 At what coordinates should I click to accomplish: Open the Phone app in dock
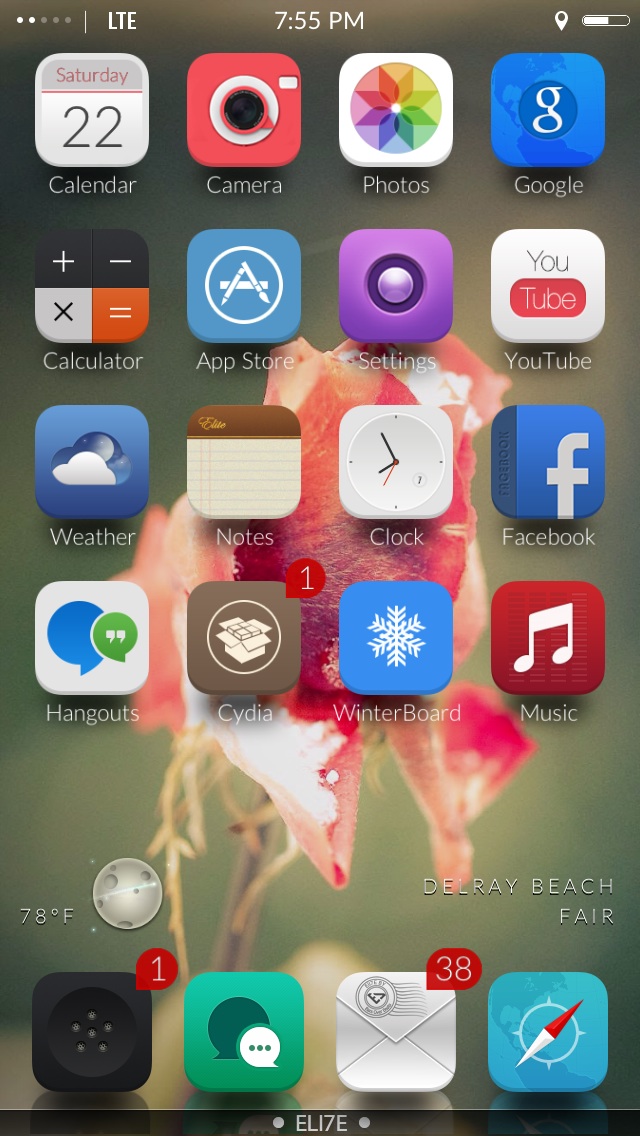(92, 1032)
